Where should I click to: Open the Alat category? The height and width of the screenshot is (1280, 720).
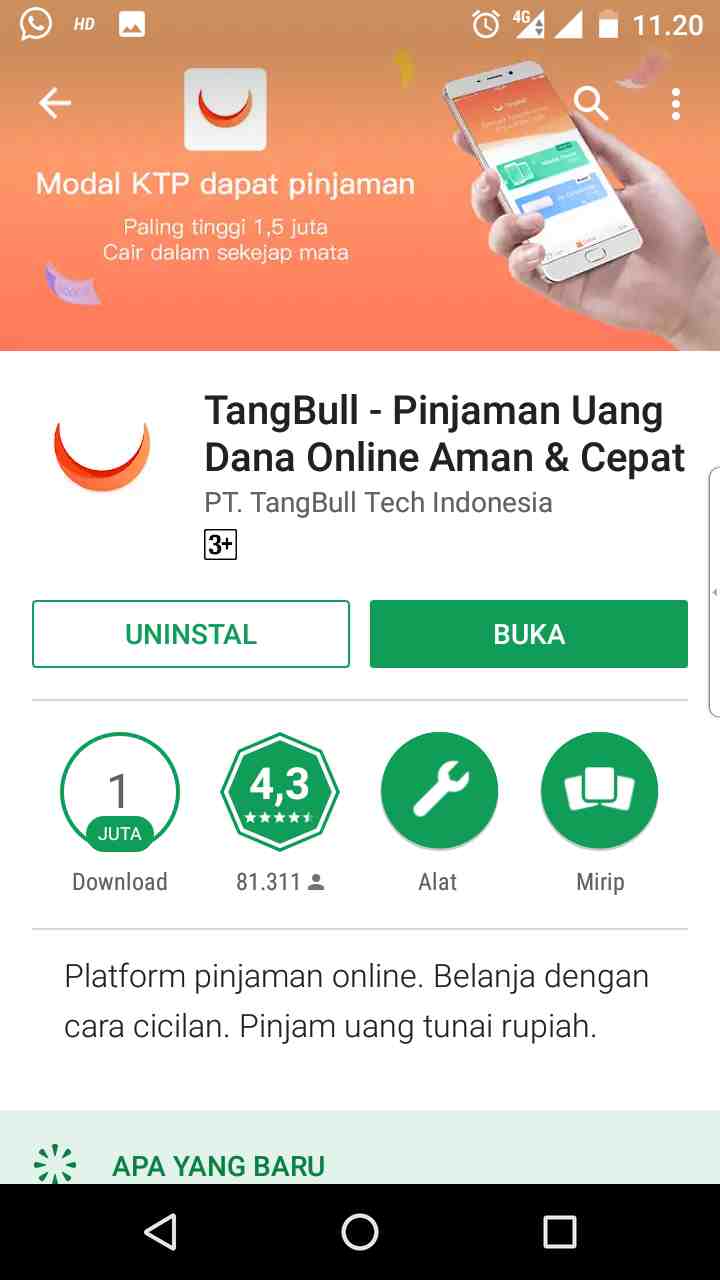439,791
